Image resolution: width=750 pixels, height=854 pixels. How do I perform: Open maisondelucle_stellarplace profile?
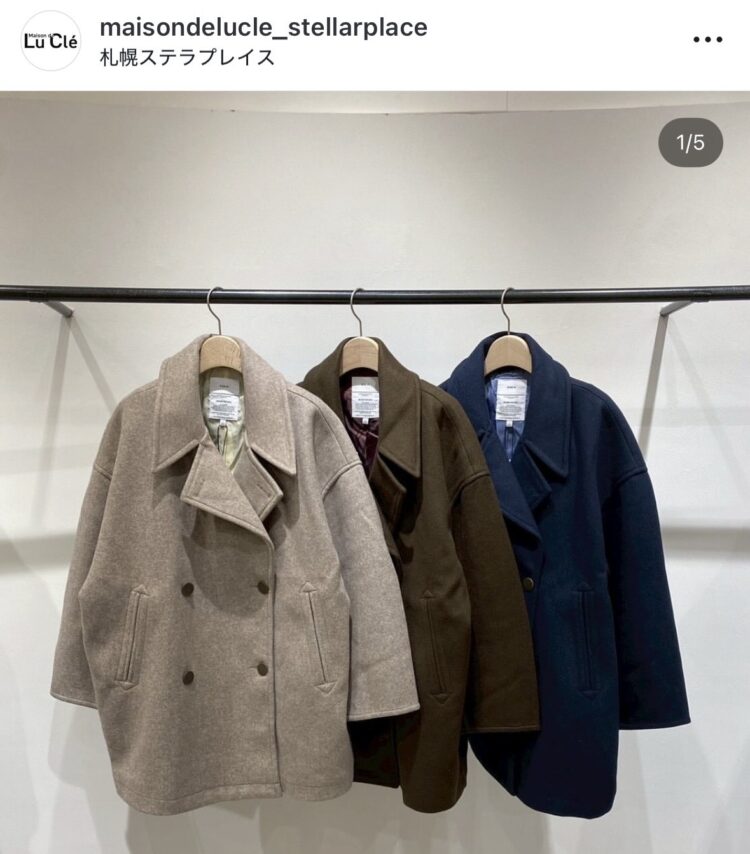pos(263,27)
